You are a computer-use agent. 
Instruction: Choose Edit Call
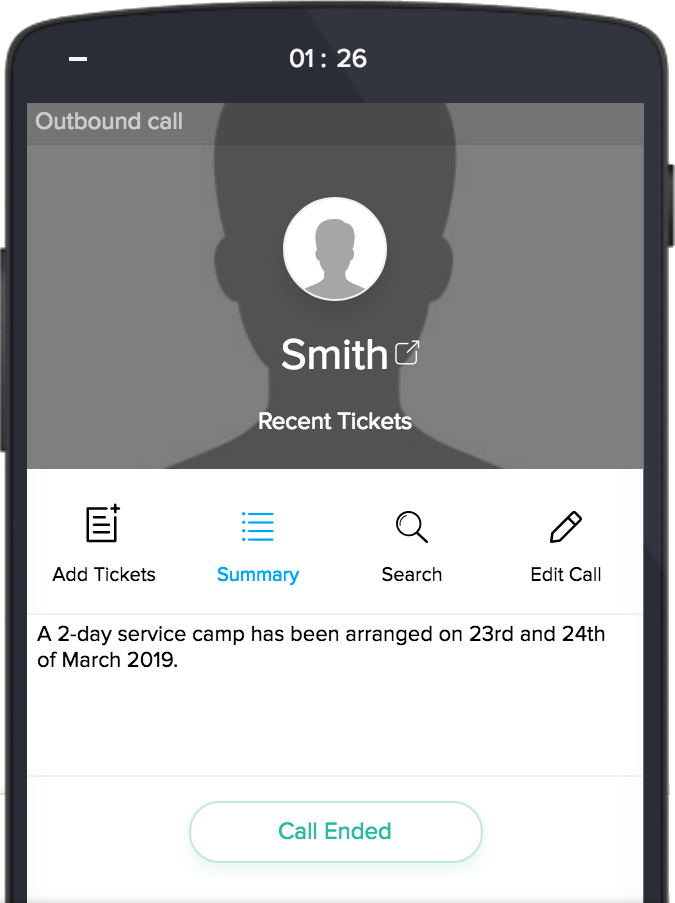(565, 544)
